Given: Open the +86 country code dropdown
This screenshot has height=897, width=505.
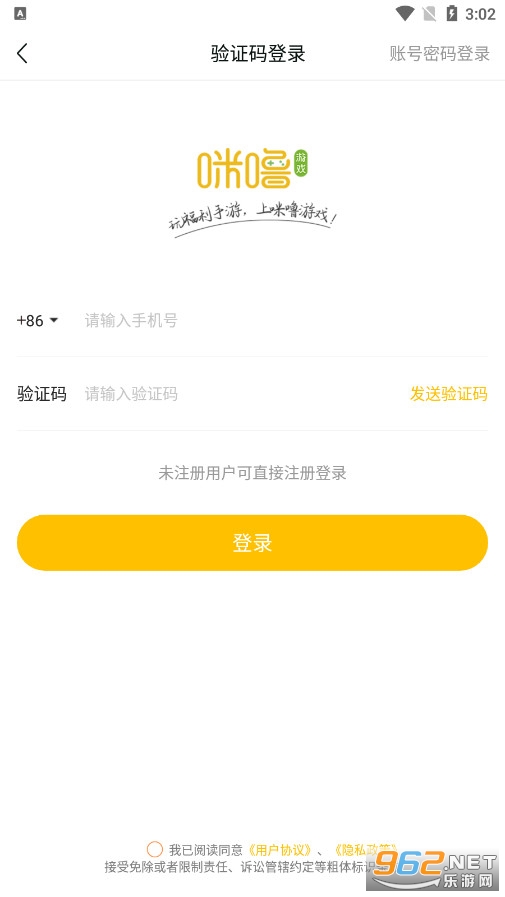Looking at the screenshot, I should pyautogui.click(x=37, y=320).
